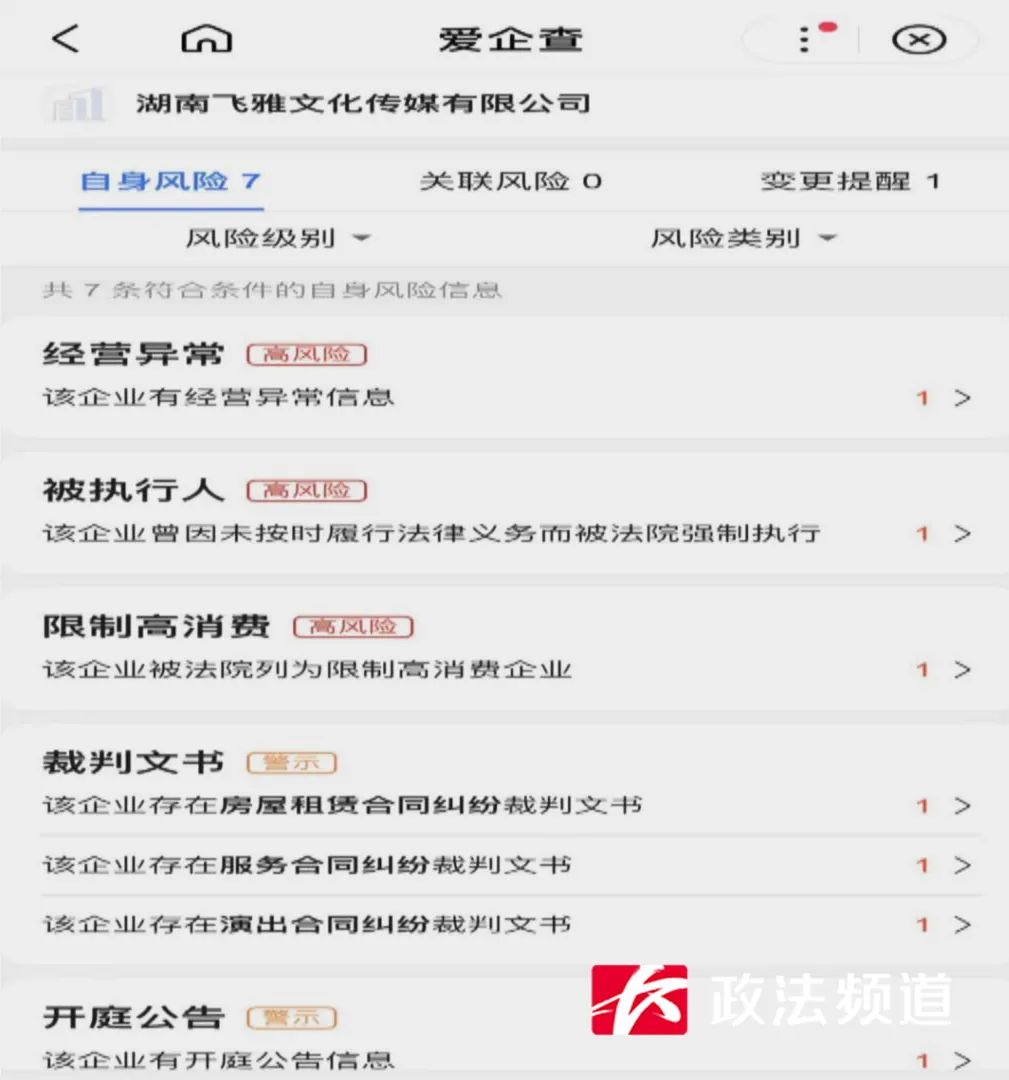Screen dimensions: 1009x1080
Task: View the 被执行人 enforcement record
Action: click(504, 534)
